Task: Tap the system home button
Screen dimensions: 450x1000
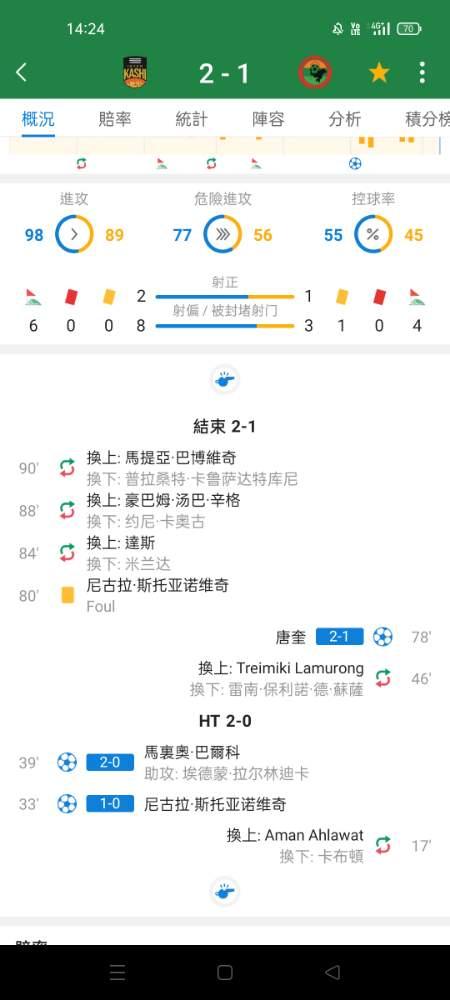Action: pos(224,972)
